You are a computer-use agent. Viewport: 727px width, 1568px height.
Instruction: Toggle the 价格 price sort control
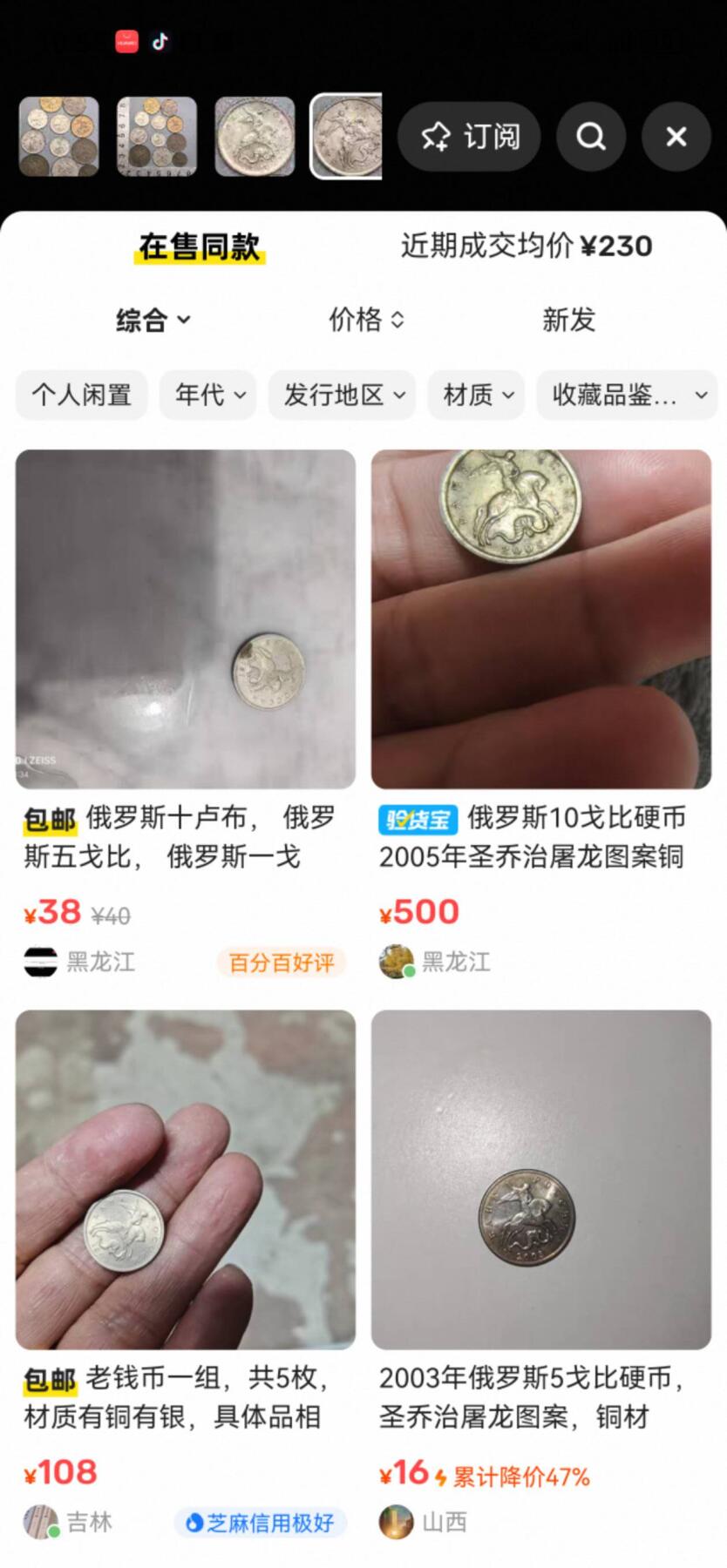click(x=366, y=320)
